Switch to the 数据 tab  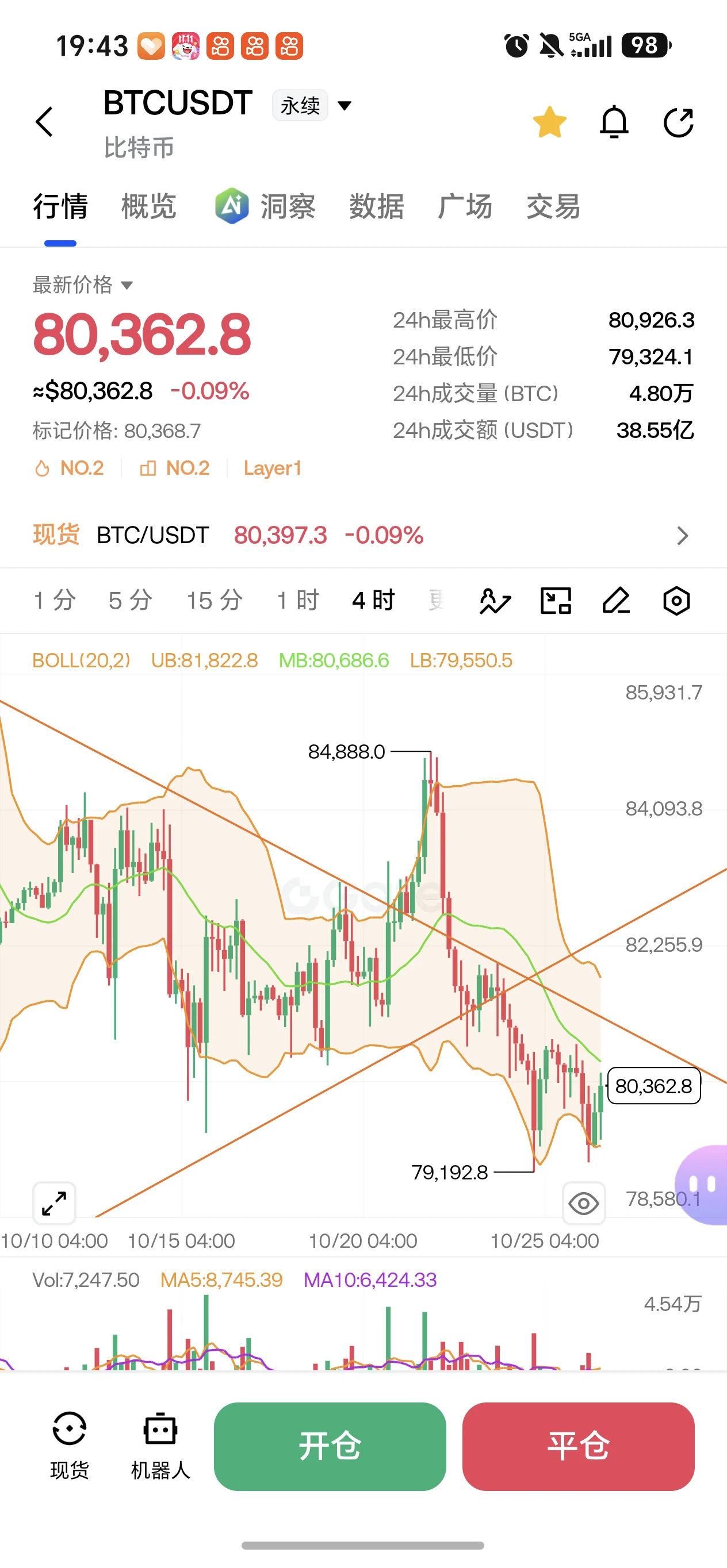point(376,206)
